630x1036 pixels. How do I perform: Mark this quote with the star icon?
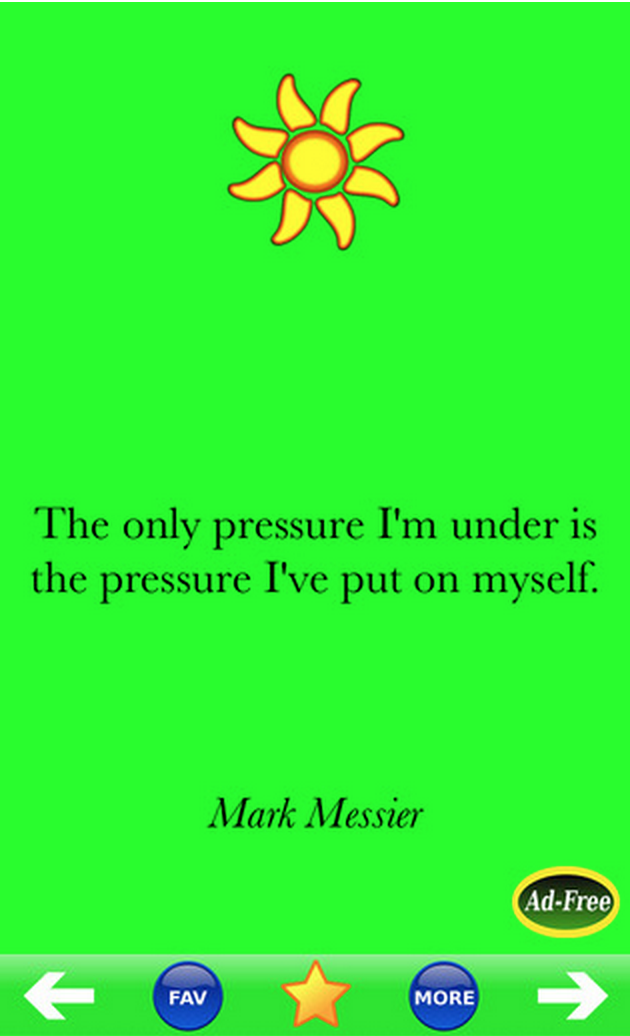(x=316, y=994)
